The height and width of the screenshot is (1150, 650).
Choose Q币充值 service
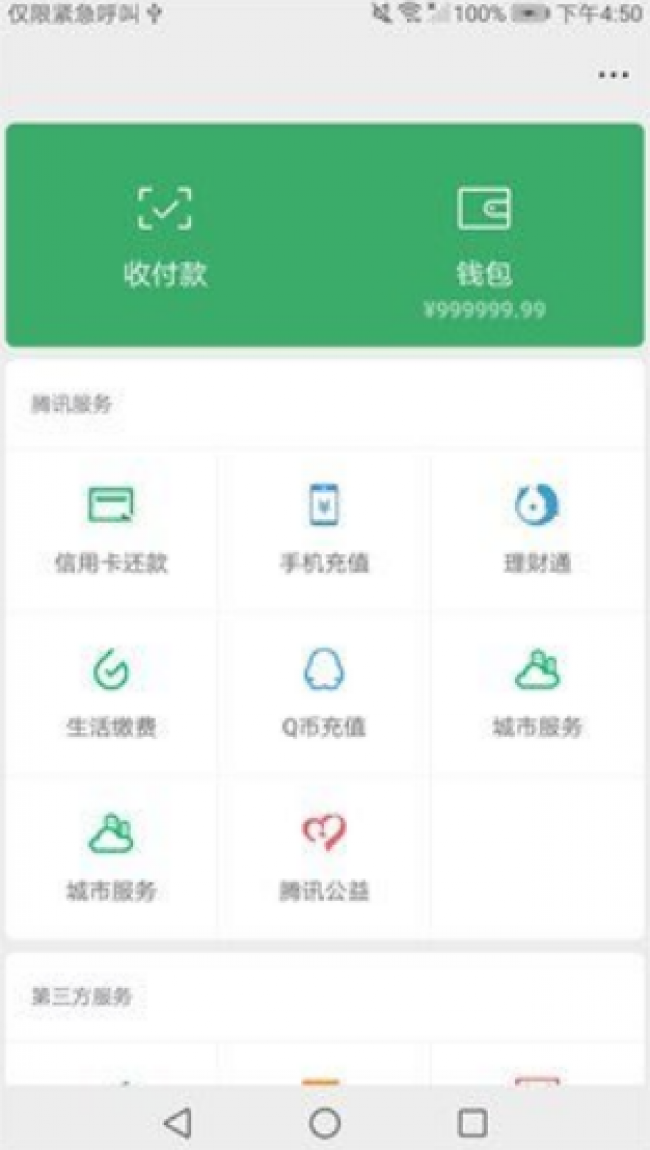tap(324, 692)
